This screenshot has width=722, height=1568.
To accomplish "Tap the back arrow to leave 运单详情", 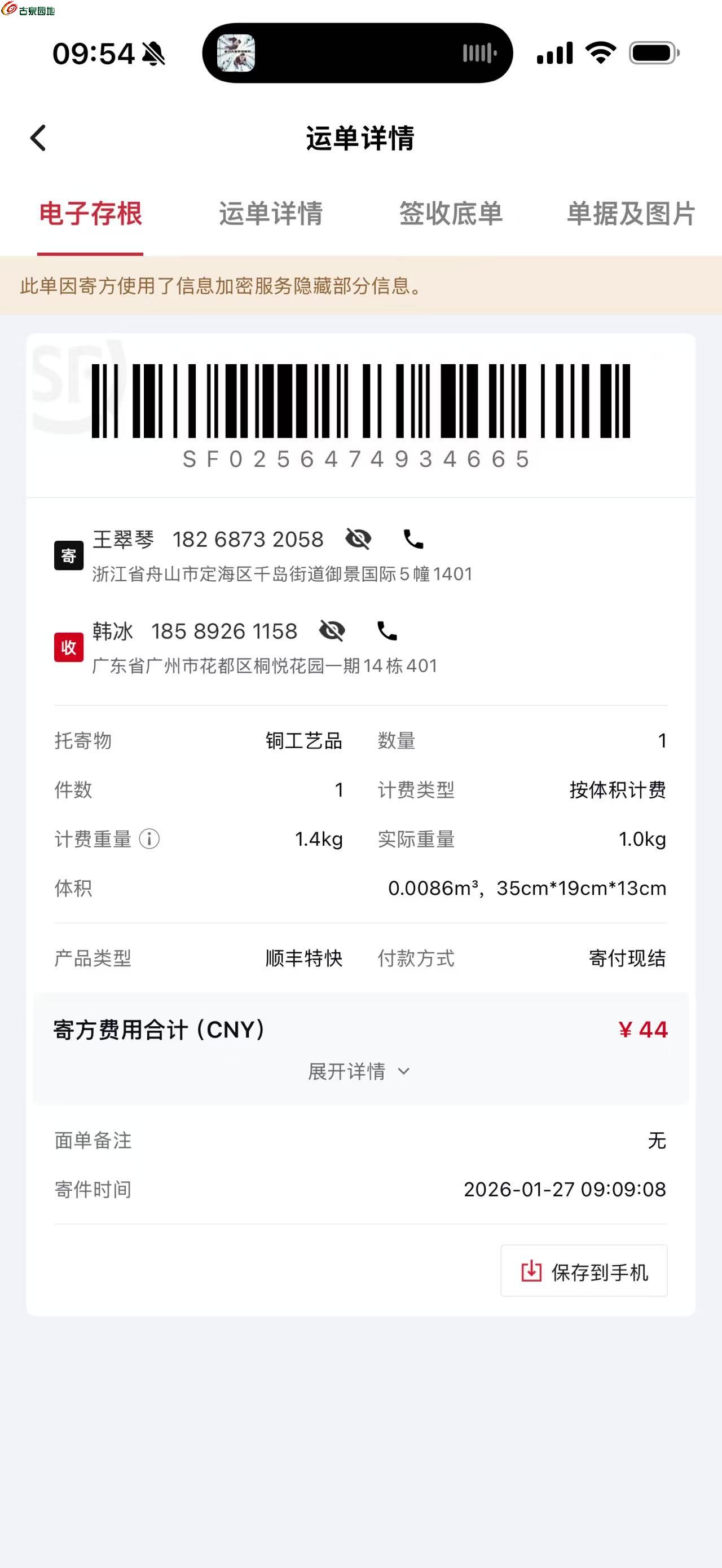I will 38,138.
